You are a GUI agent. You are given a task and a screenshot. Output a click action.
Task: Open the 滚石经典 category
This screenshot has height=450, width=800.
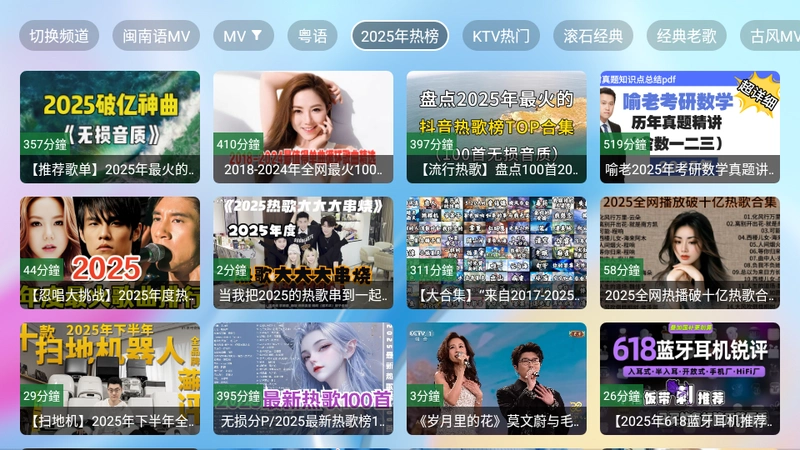593,36
